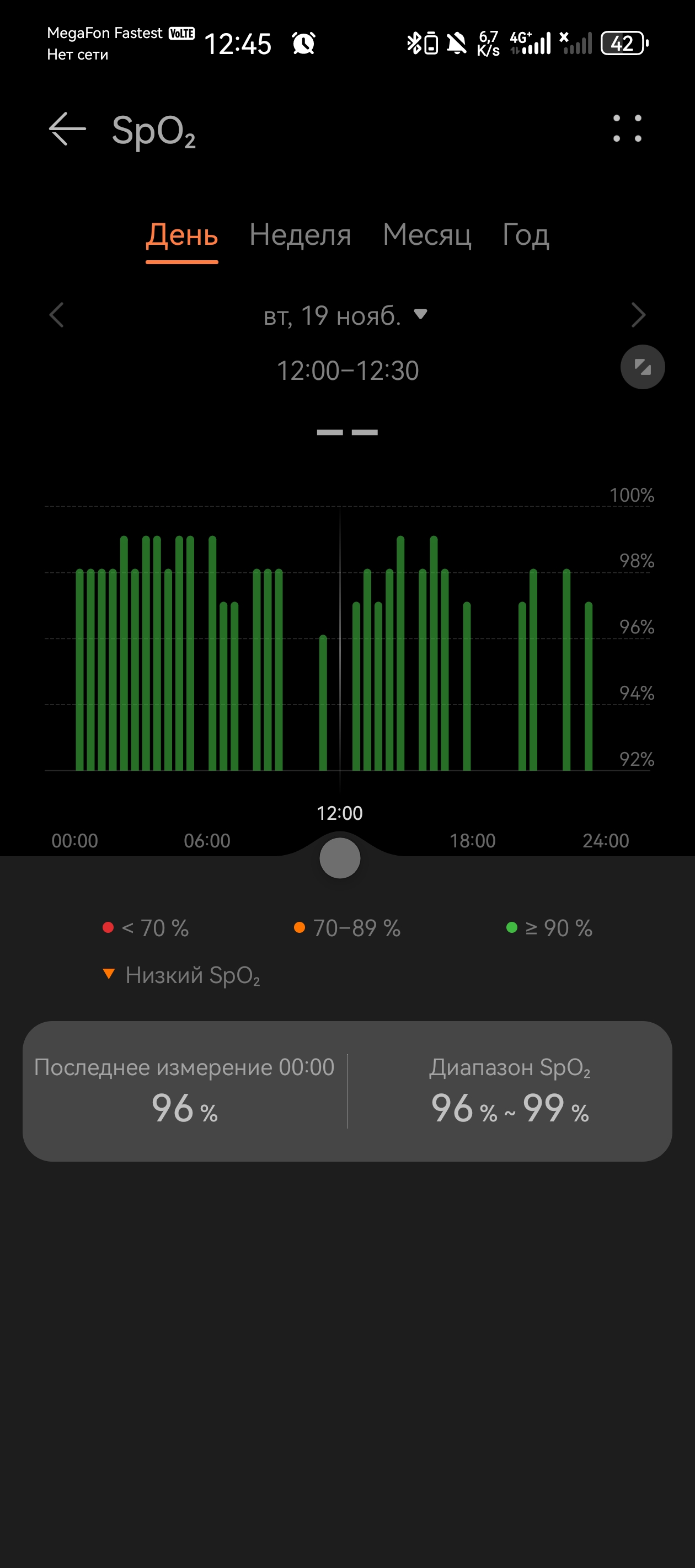Go to the next day
The width and height of the screenshot is (695, 1568).
(638, 315)
